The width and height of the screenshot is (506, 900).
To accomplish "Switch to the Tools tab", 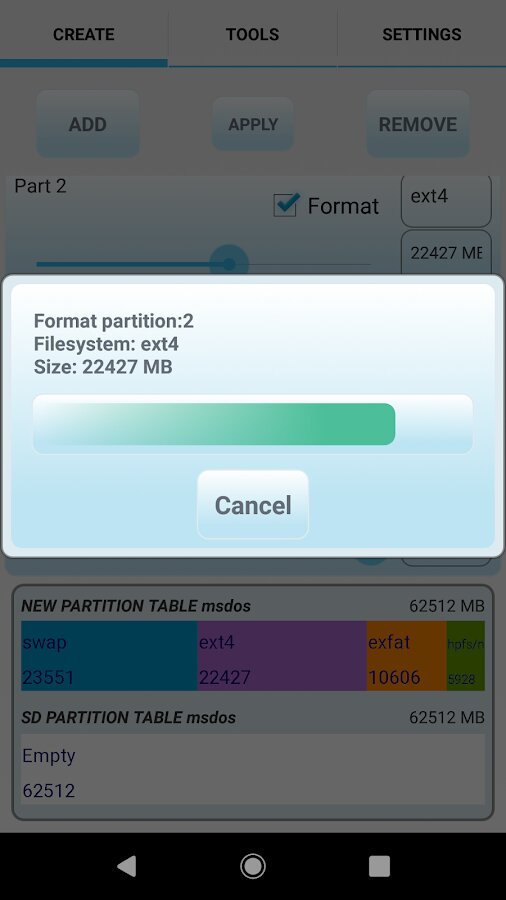I will click(252, 34).
